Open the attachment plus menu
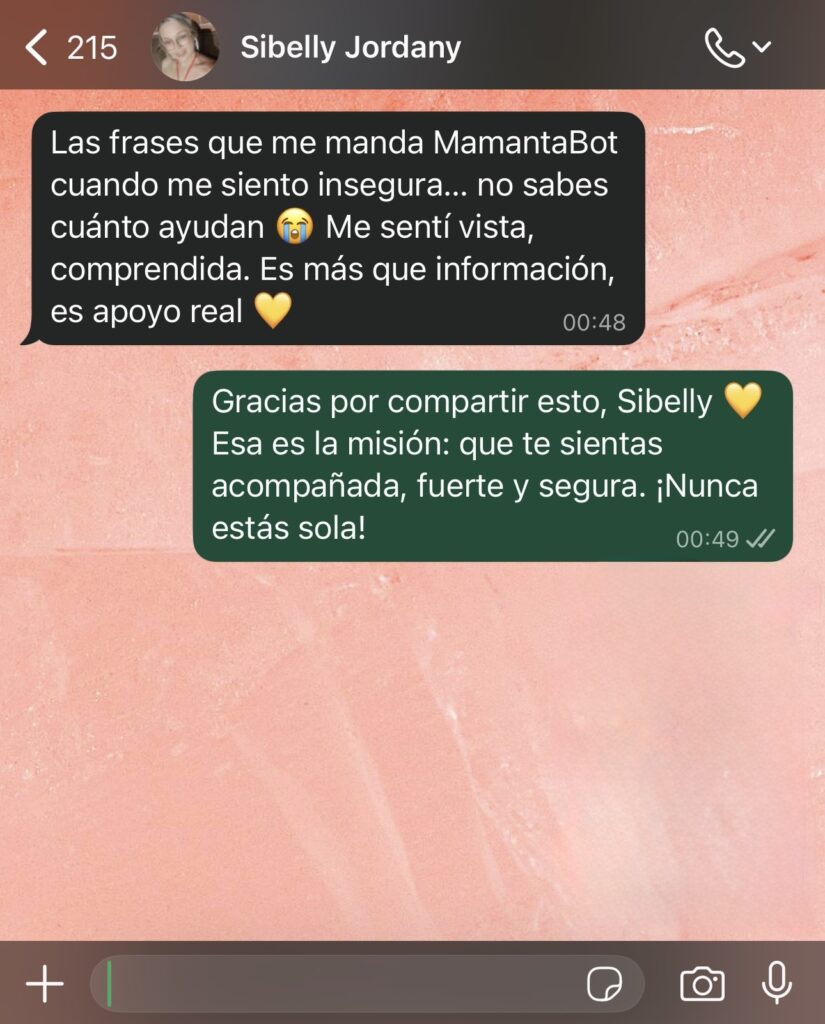Viewport: 825px width, 1024px height. point(44,984)
